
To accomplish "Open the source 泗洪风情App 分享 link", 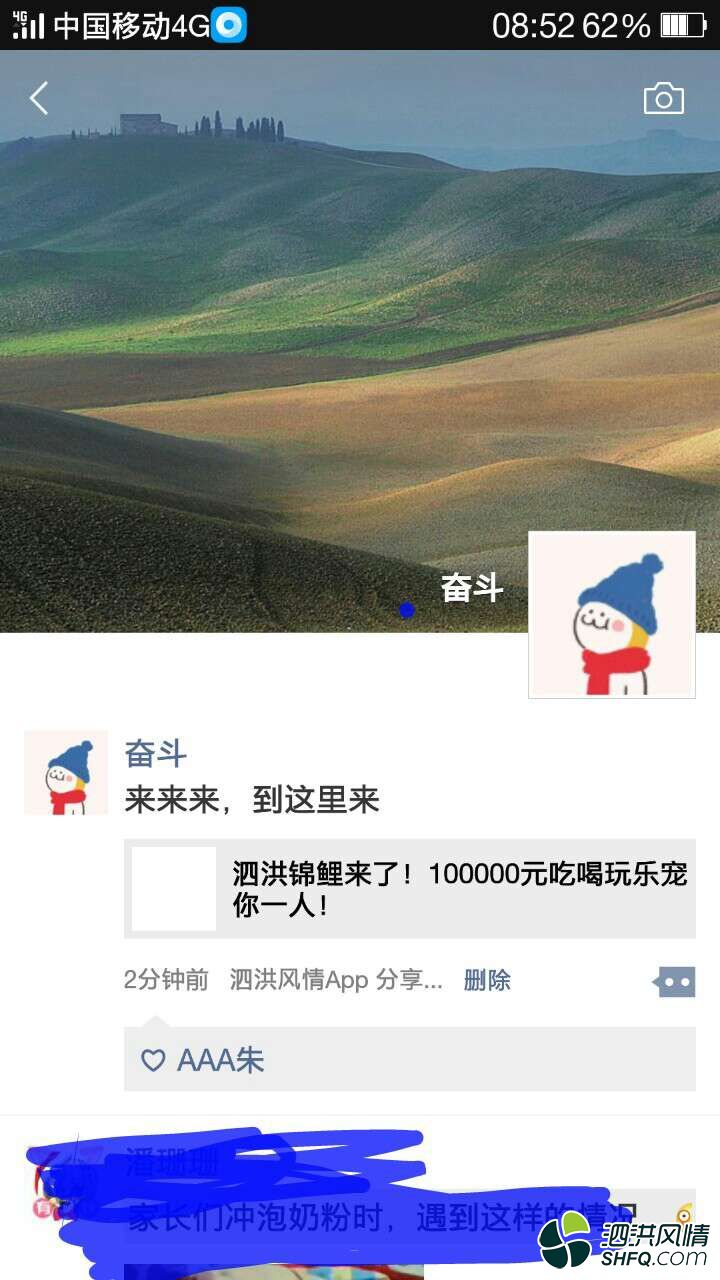I will pos(336,980).
